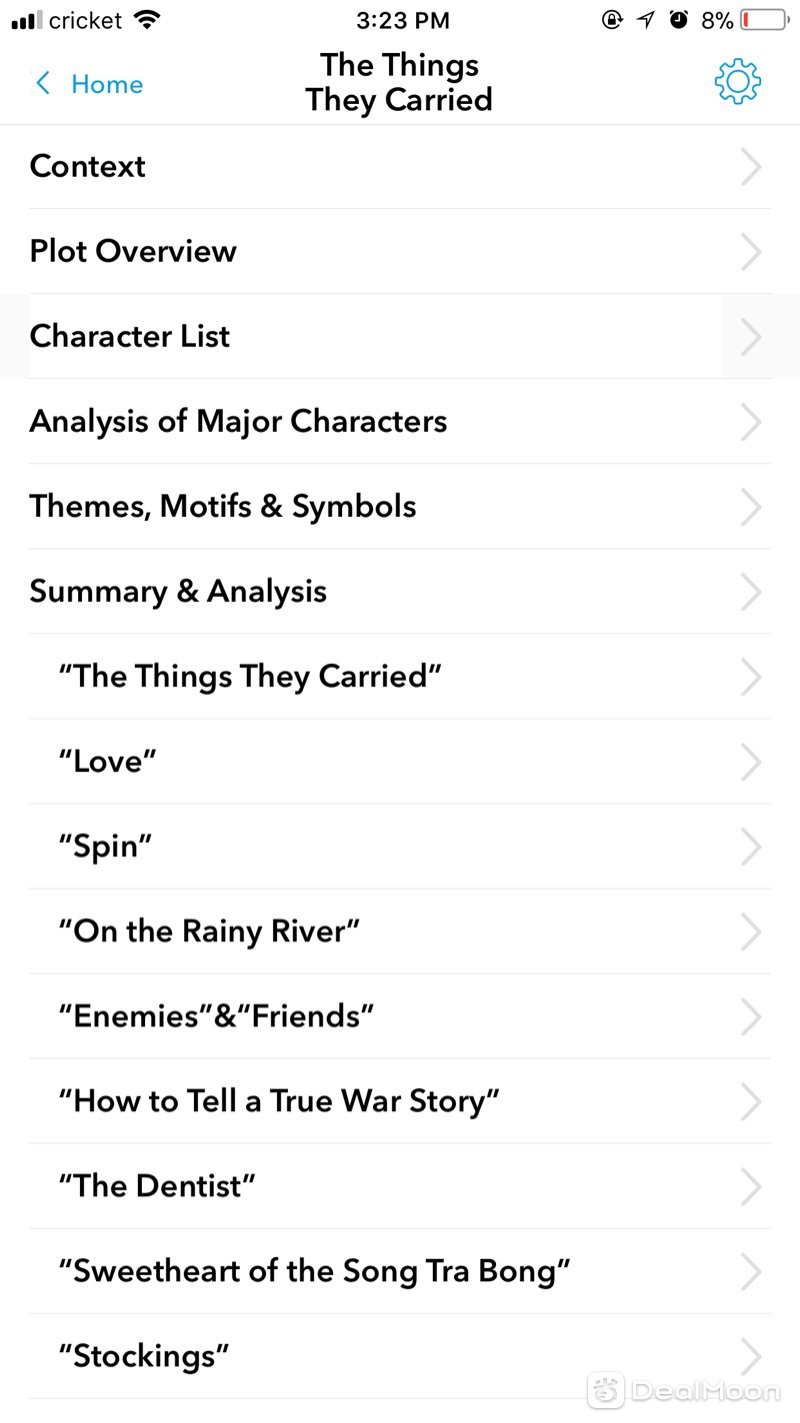View the Character List
This screenshot has width=800, height=1423.
tap(400, 337)
